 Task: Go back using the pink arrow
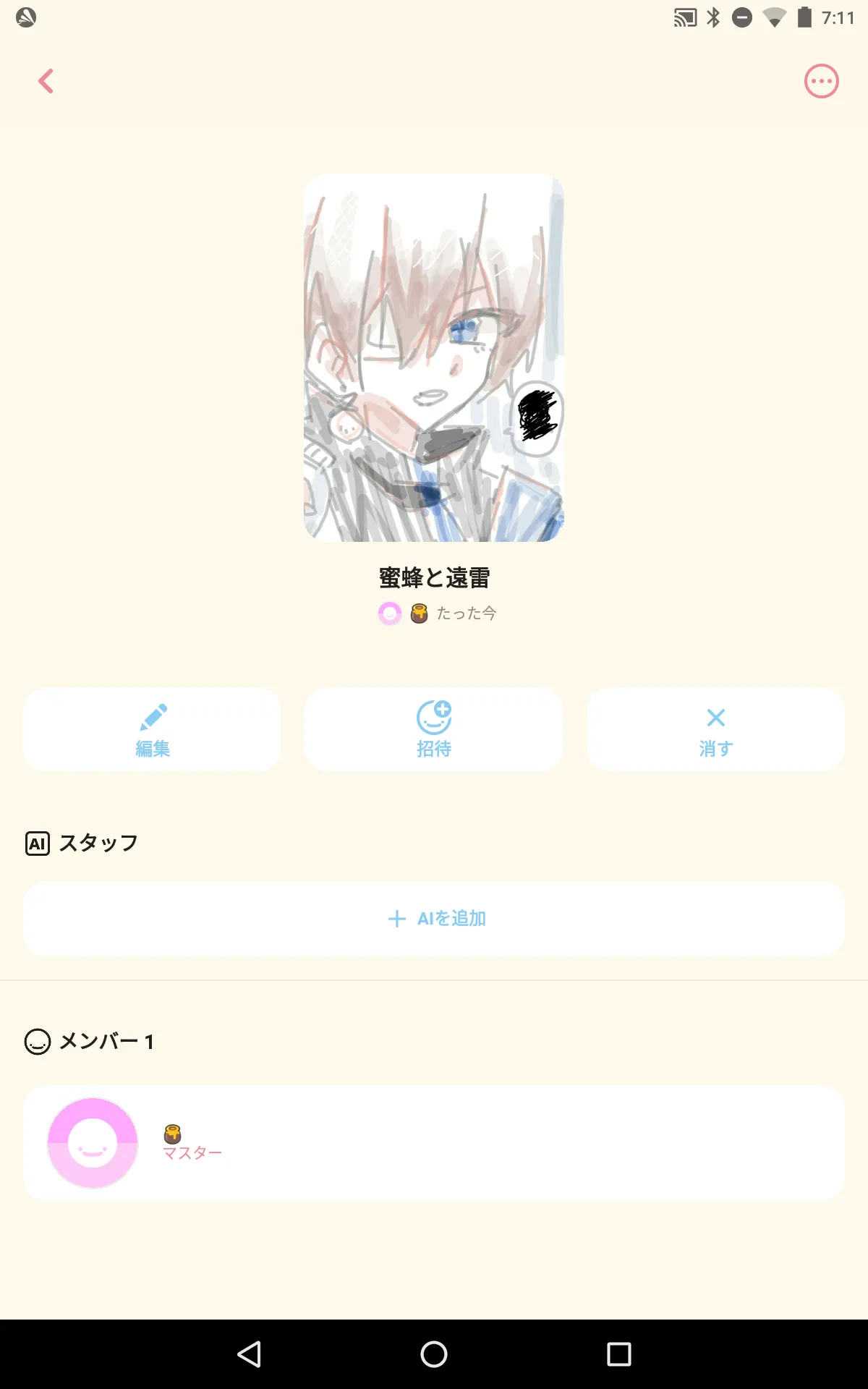[x=46, y=81]
